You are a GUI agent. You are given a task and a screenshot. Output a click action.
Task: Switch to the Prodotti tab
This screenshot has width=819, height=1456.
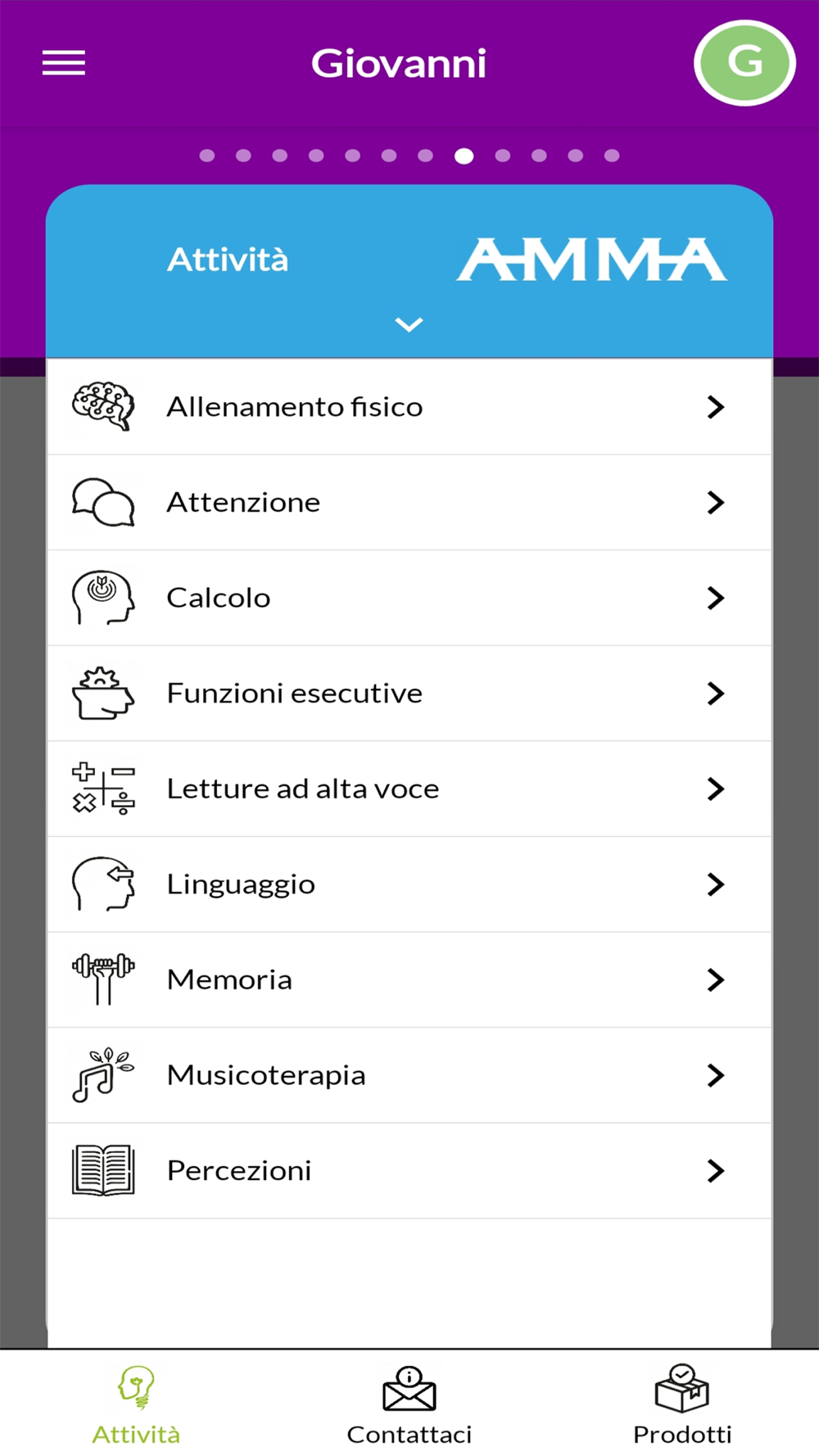[682, 1404]
